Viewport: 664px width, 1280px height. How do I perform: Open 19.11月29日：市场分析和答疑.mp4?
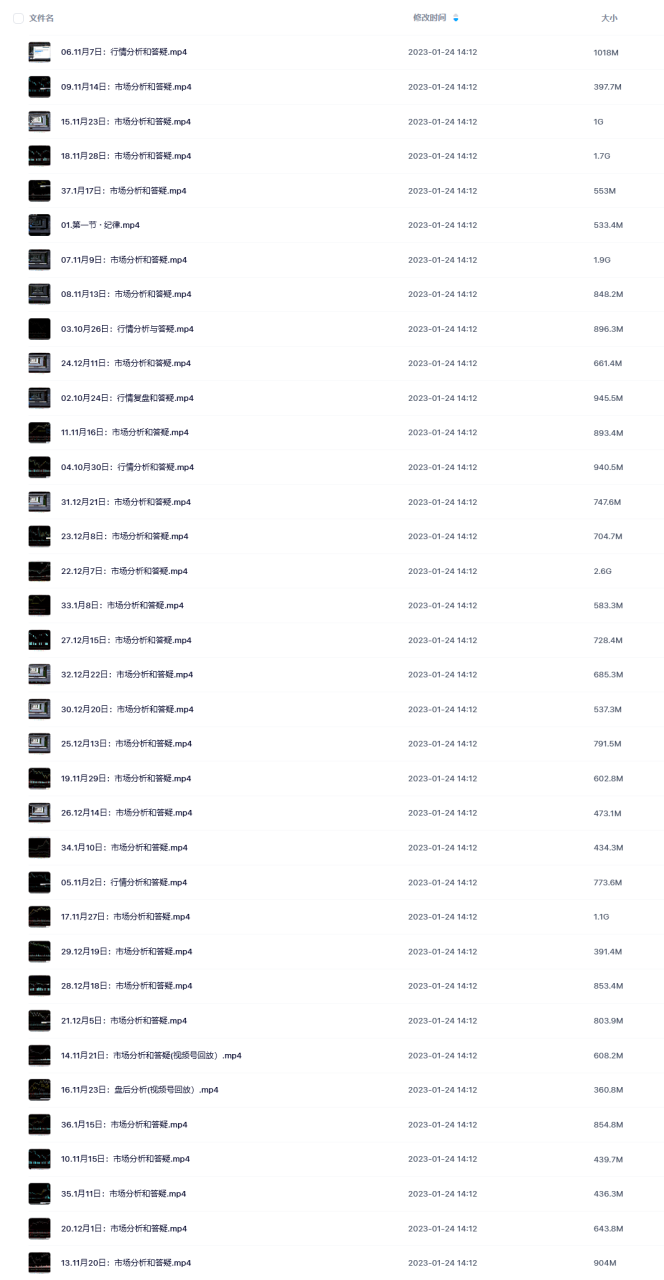[x=126, y=779]
